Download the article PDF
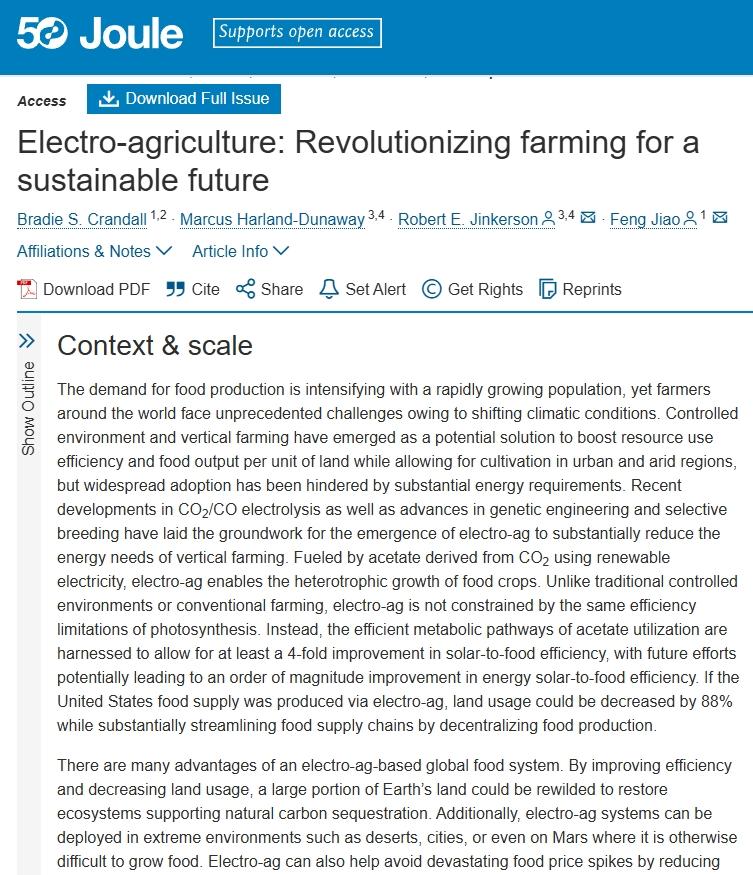Screen dimensions: 753x875 point(84,289)
